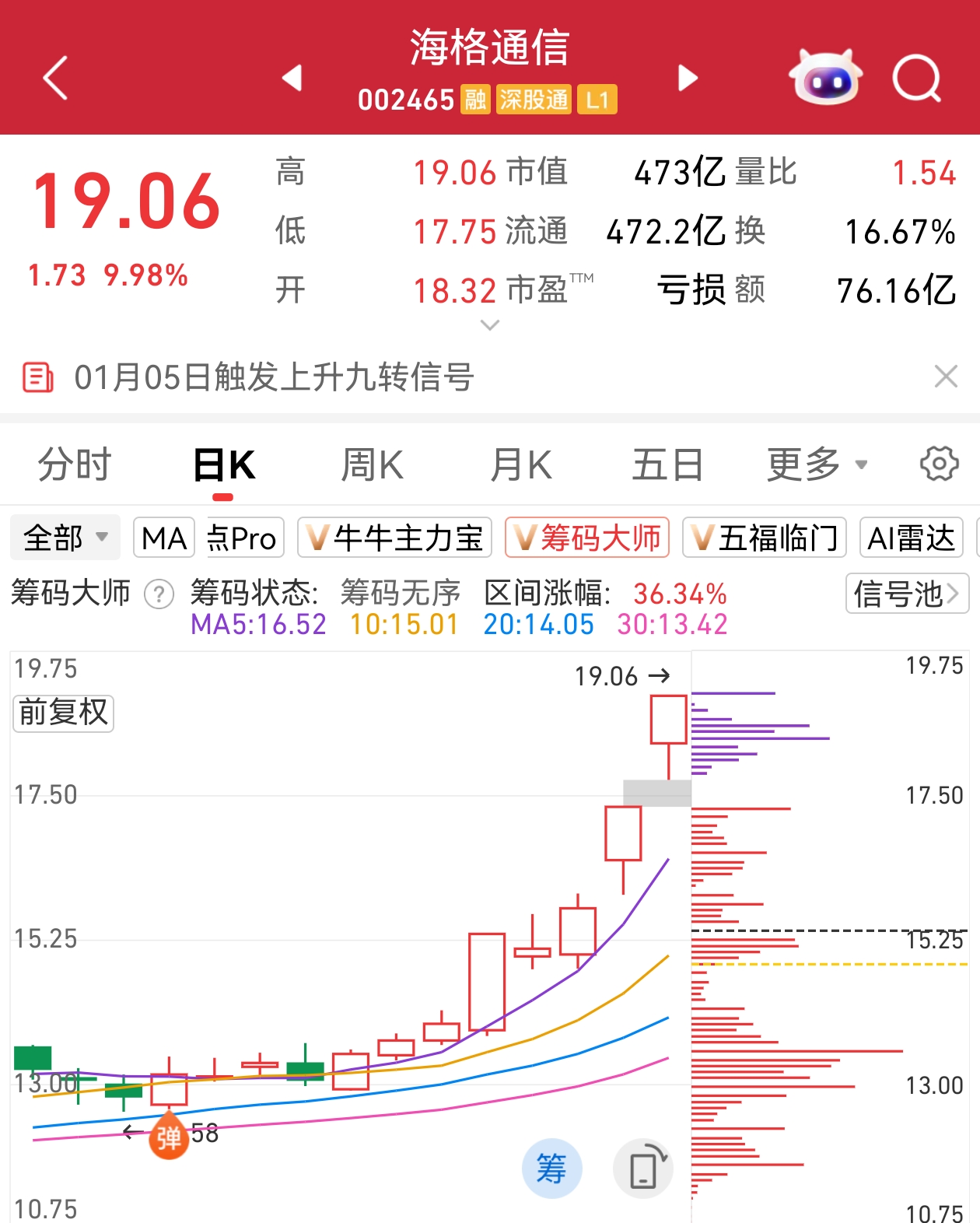The width and height of the screenshot is (980, 1223).
Task: Select the MA indicator chip
Action: point(164,538)
